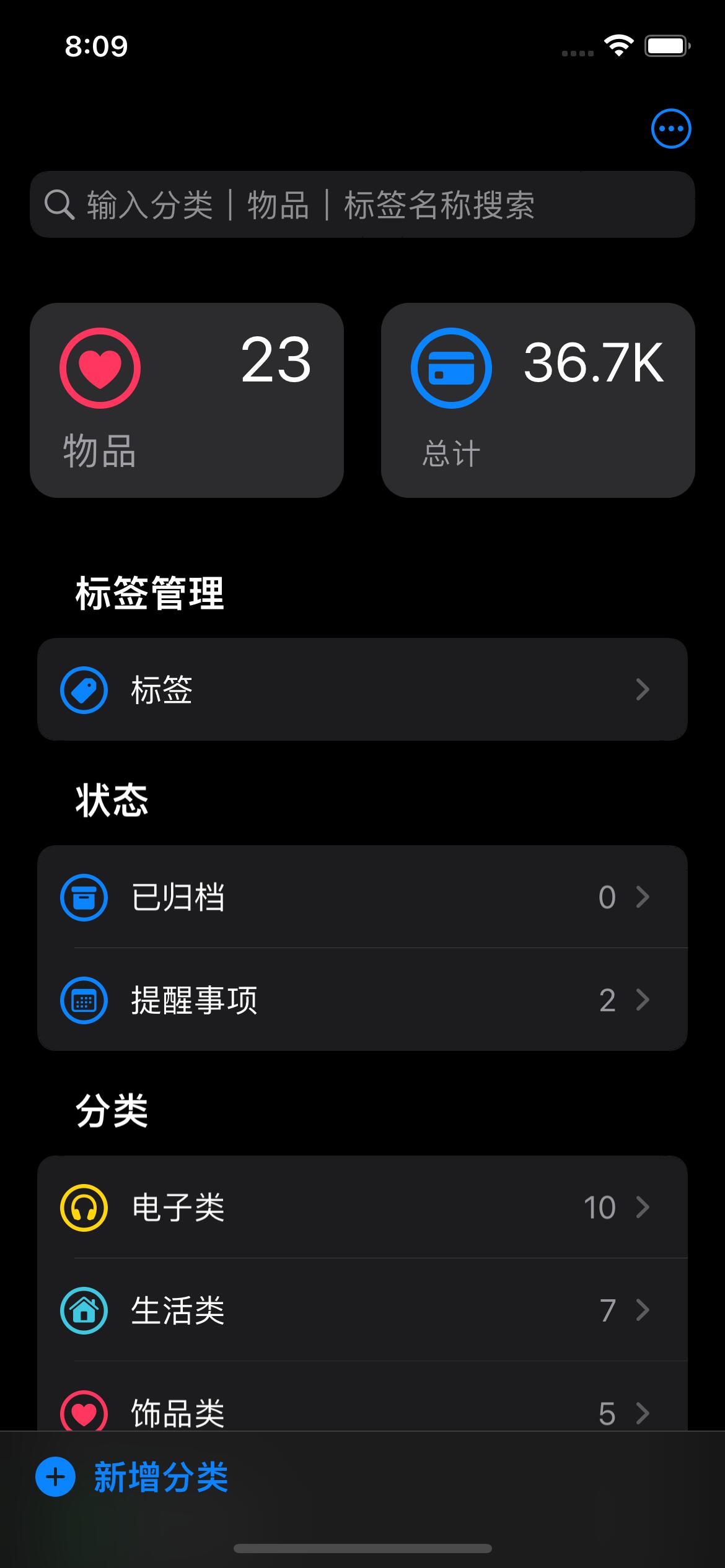725x1568 pixels.
Task: Open the 总计 card showing 36.7K
Action: pos(537,400)
